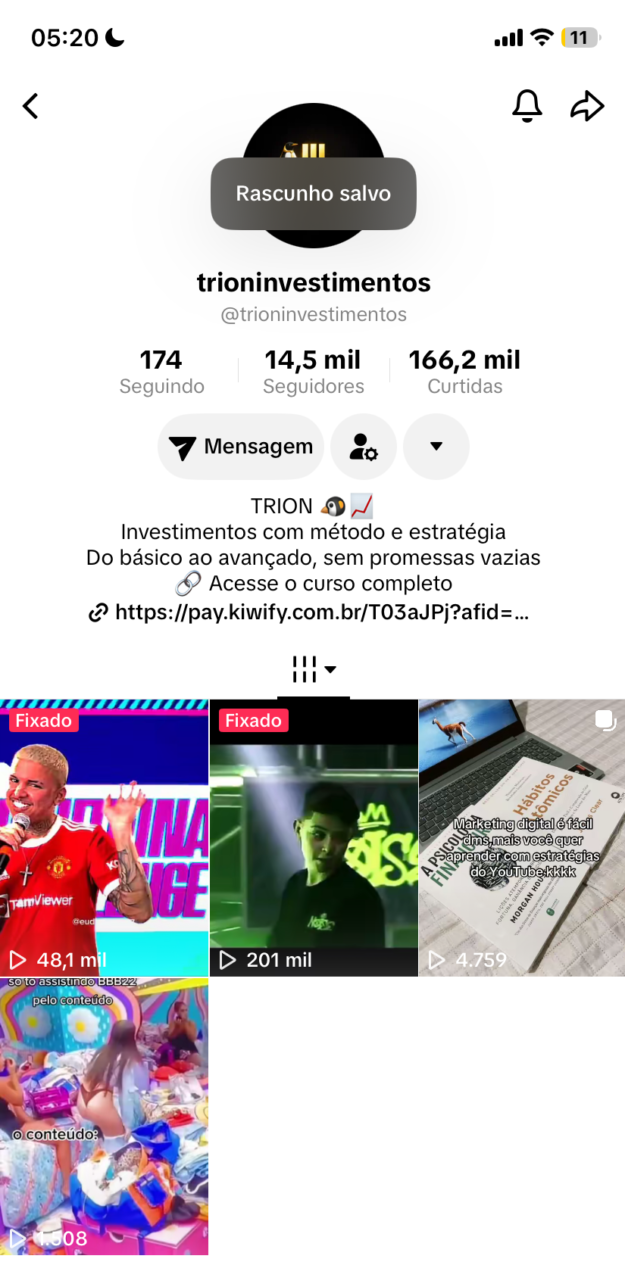The height and width of the screenshot is (1262, 625).
Task: Go back using the top-left arrow
Action: point(31,106)
